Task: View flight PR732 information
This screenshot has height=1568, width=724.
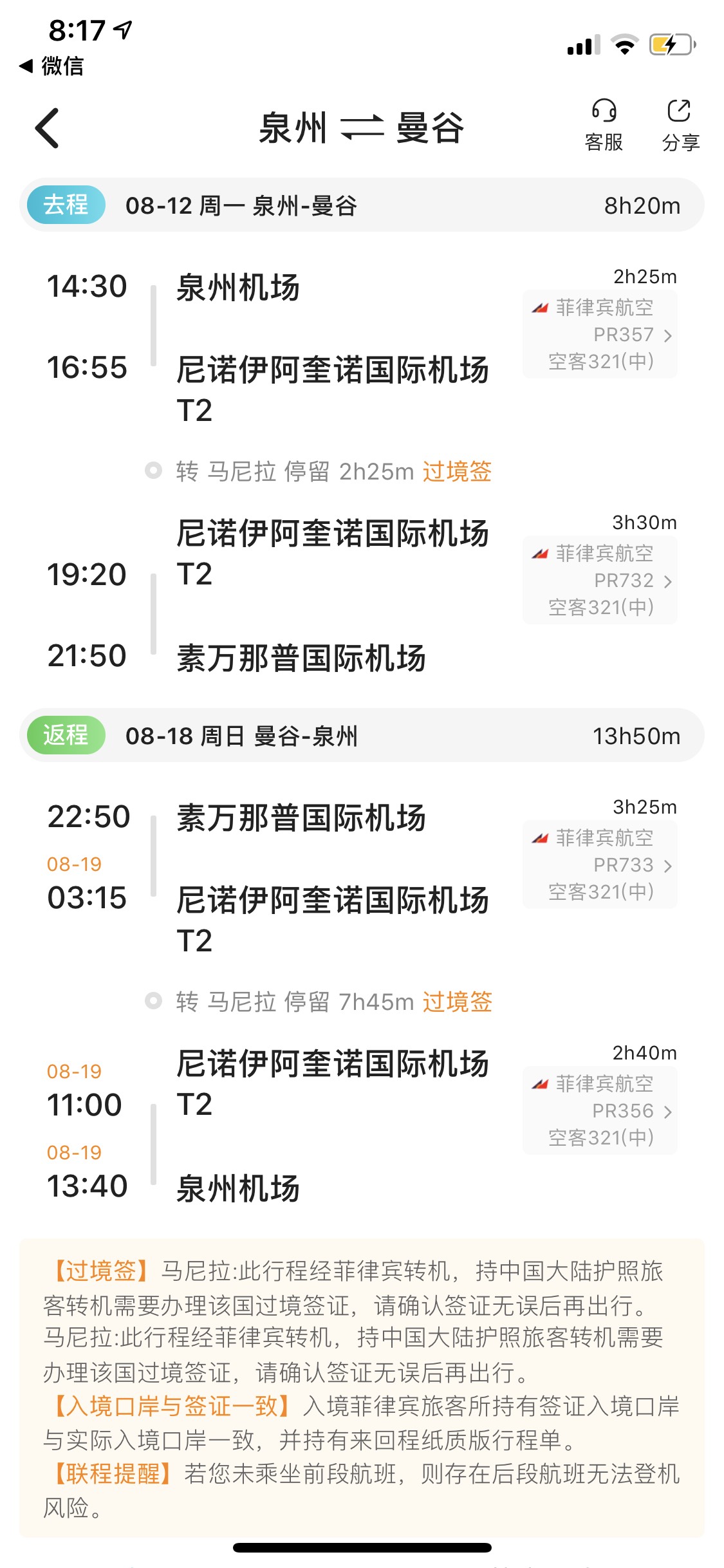Action: coord(600,580)
